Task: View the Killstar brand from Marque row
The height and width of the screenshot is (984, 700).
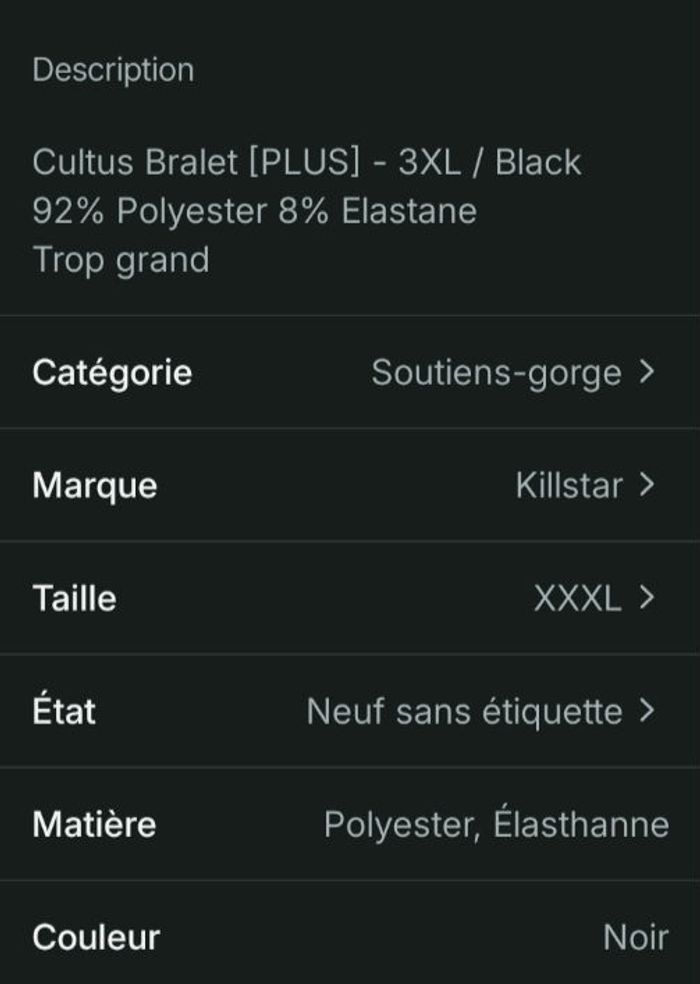Action: coord(350,486)
